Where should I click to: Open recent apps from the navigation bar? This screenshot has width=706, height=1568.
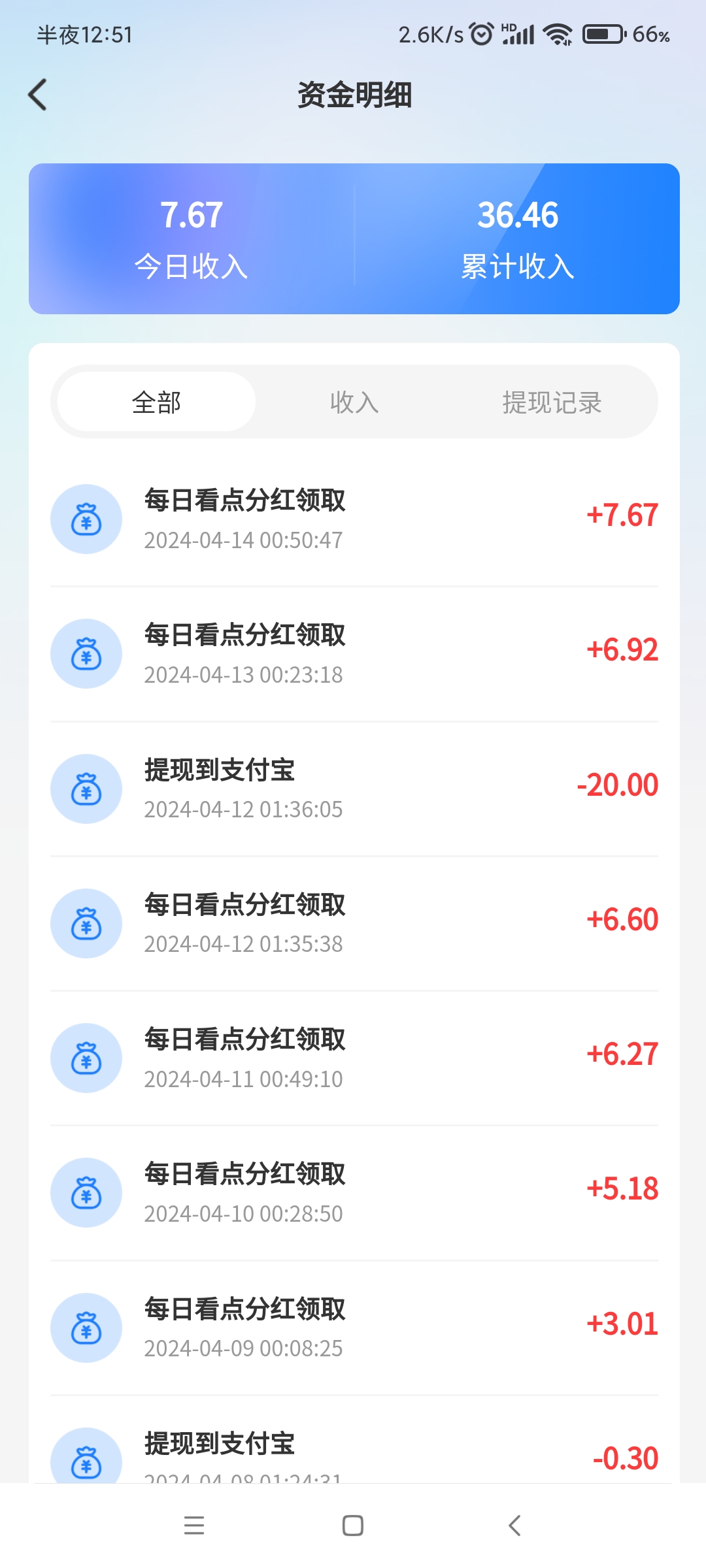pyautogui.click(x=194, y=1526)
